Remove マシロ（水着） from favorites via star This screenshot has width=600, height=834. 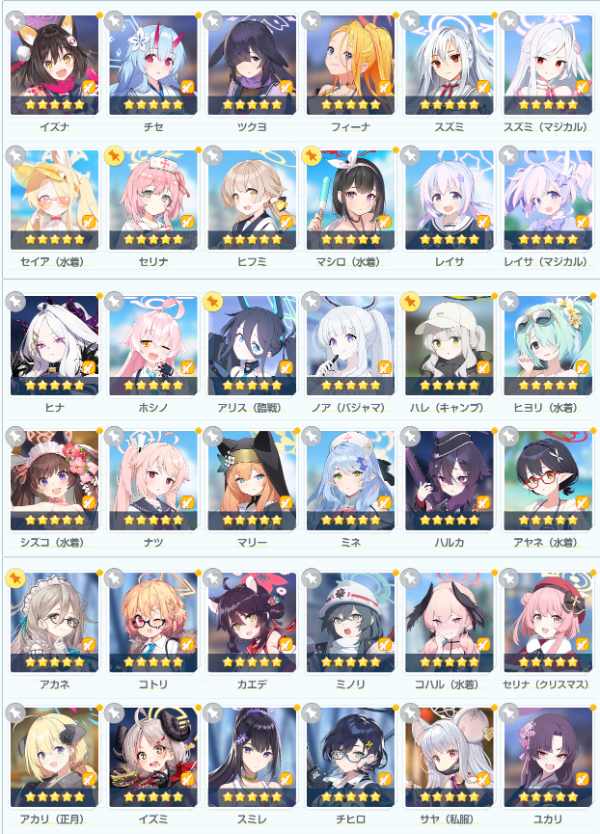313,157
